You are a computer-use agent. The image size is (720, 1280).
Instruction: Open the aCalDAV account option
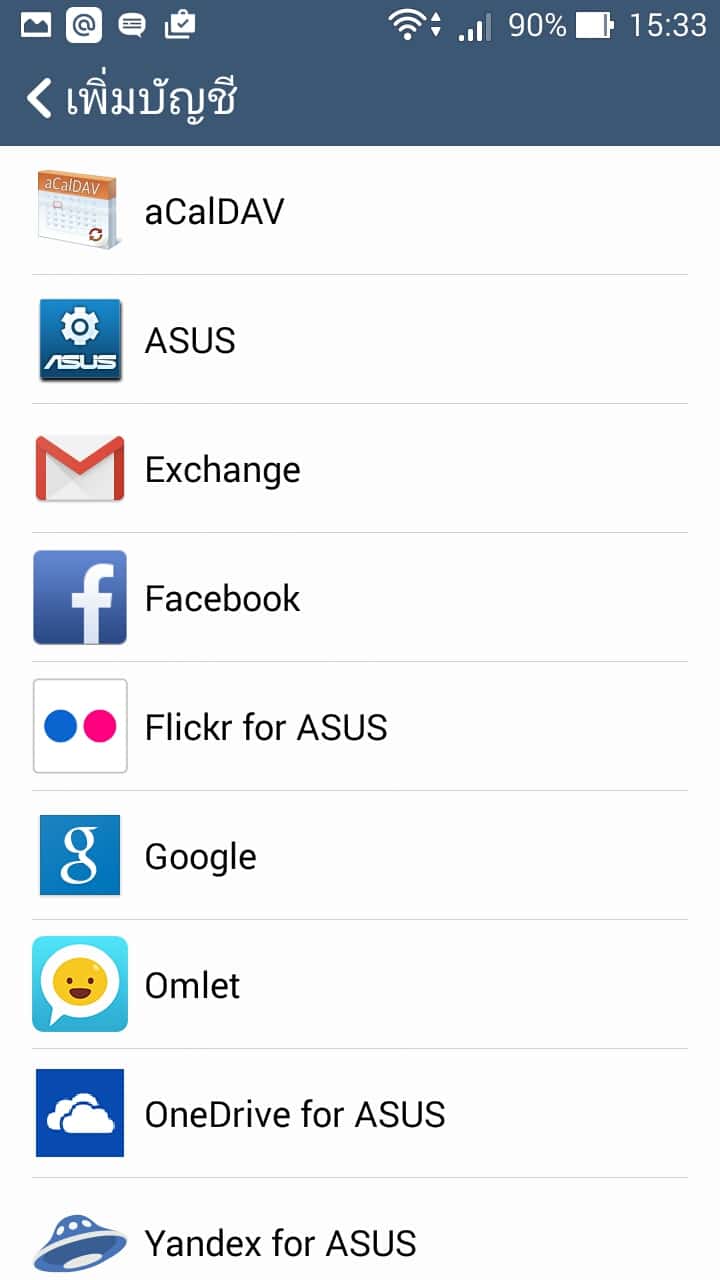click(79, 210)
